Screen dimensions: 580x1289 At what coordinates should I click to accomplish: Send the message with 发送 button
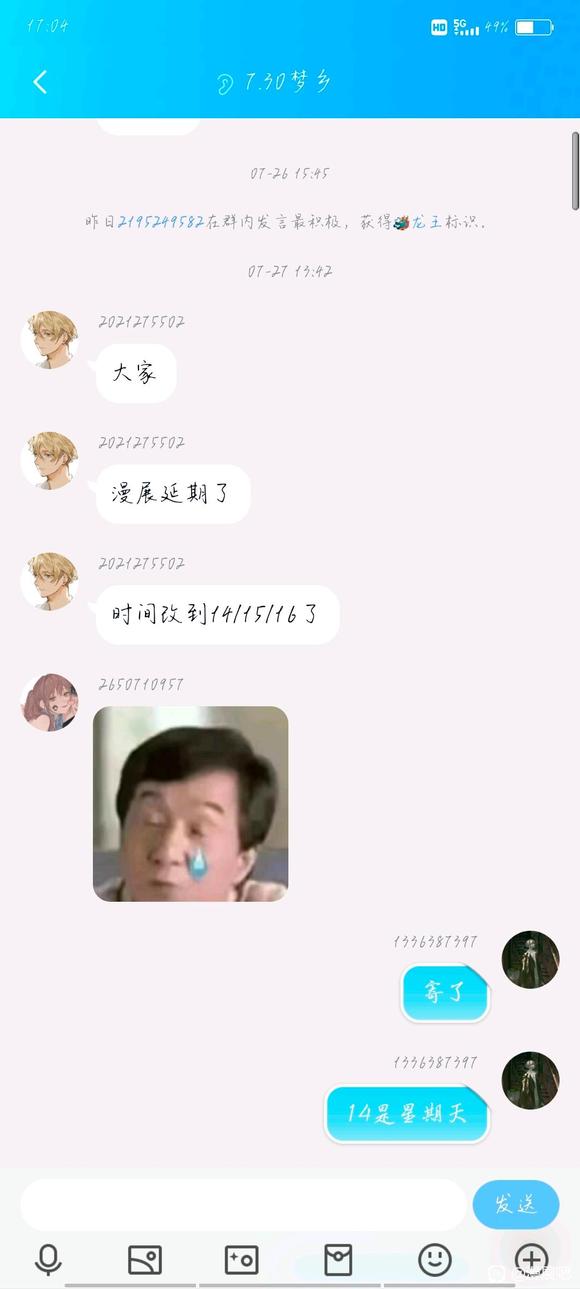(516, 1204)
